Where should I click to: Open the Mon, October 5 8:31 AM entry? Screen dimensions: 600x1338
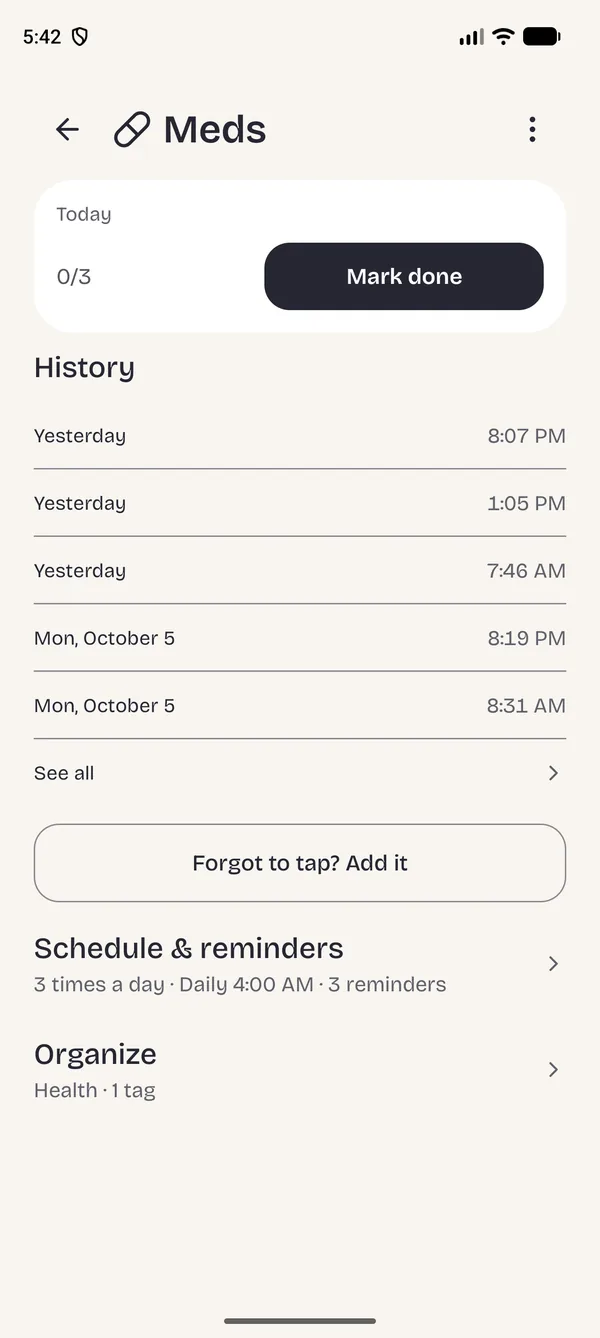click(300, 706)
